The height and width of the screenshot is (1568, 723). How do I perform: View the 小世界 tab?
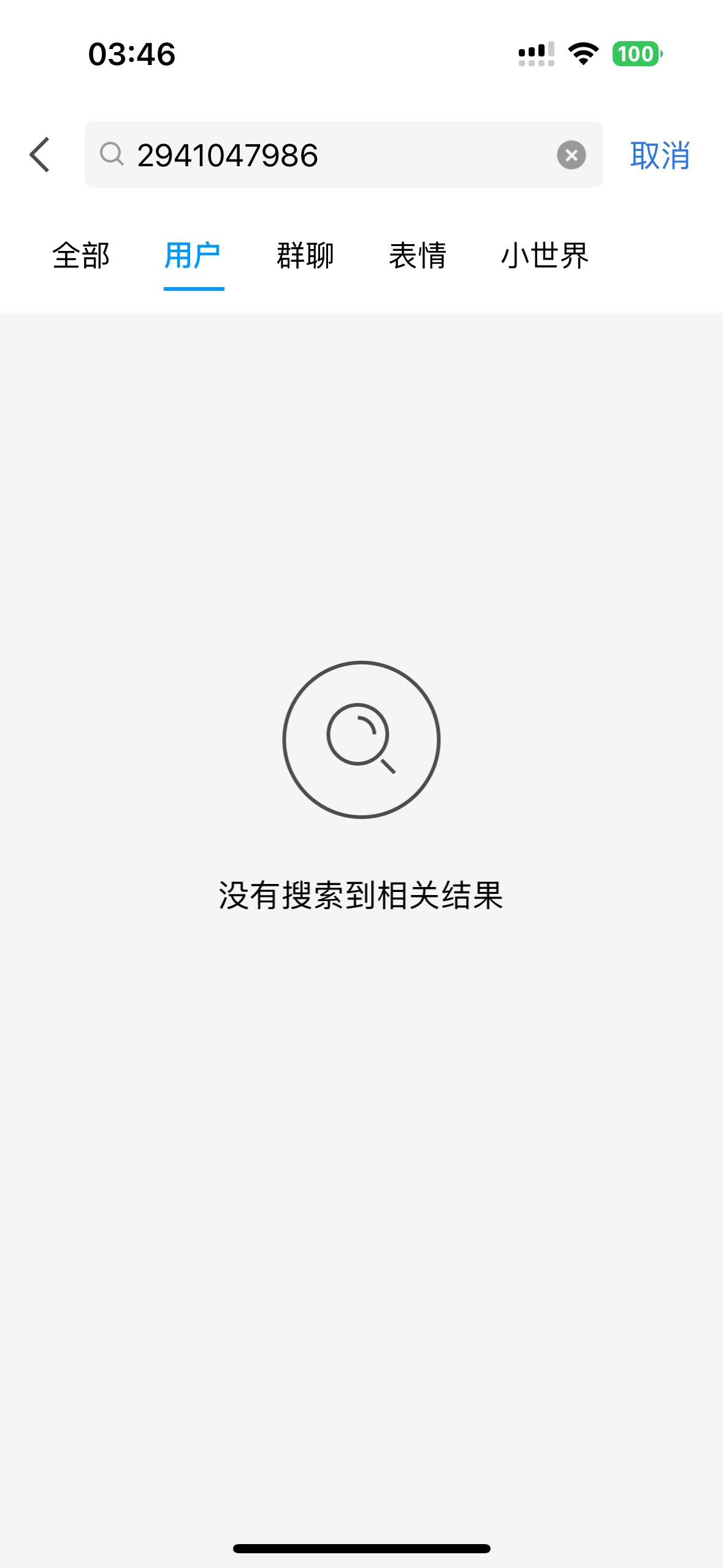point(545,255)
